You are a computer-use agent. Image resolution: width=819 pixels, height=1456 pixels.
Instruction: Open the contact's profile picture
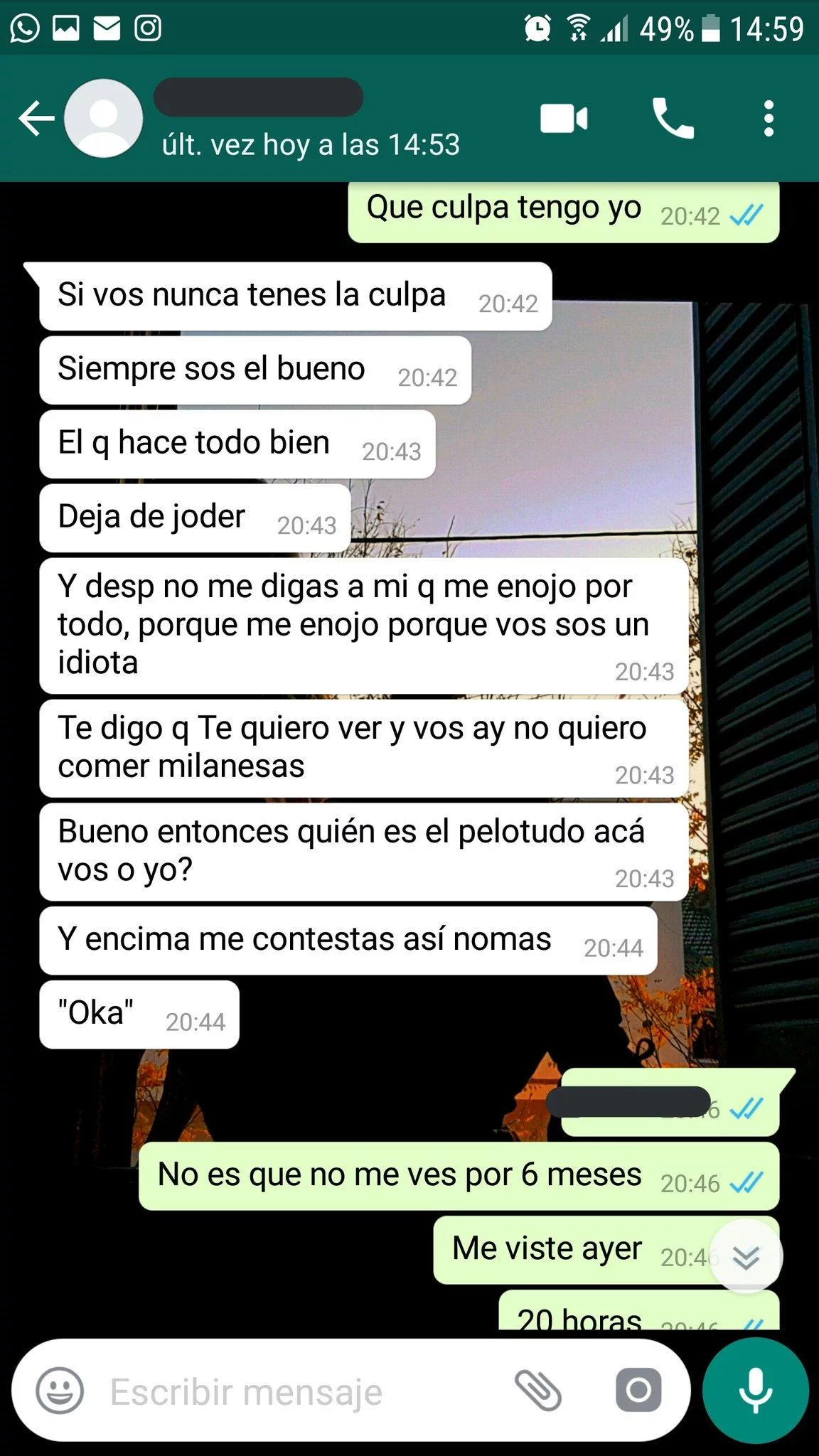(104, 118)
